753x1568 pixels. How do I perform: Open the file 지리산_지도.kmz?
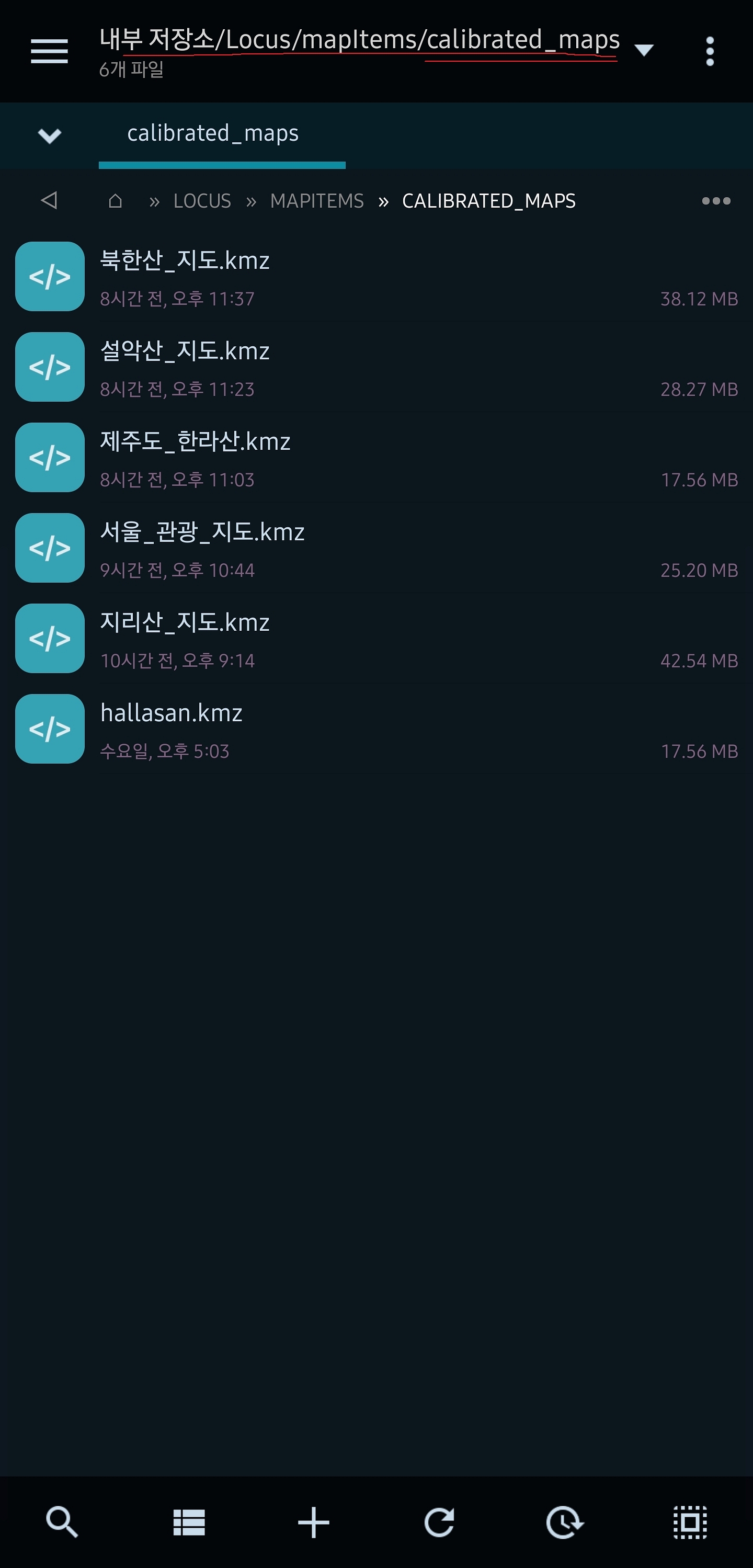185,623
